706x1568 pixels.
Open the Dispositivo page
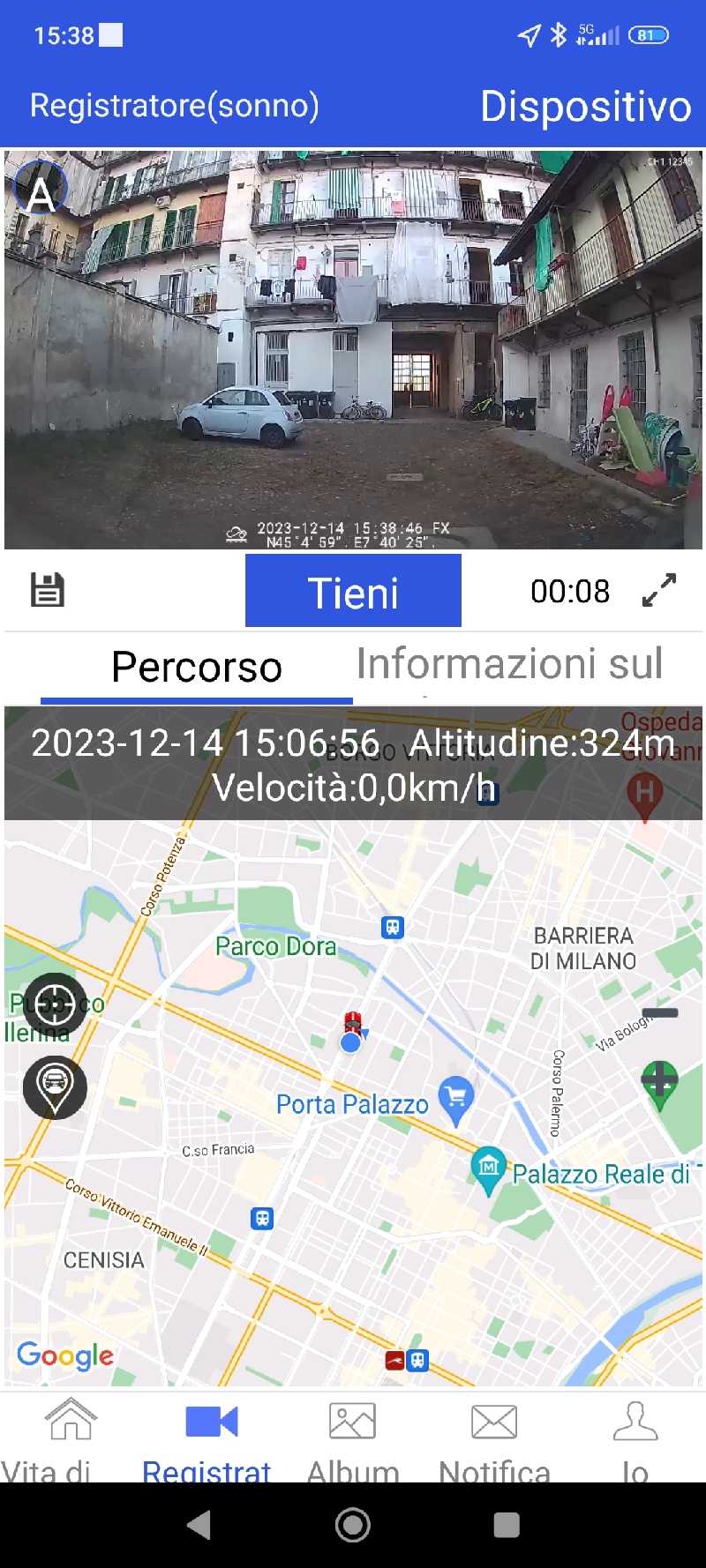tap(585, 107)
